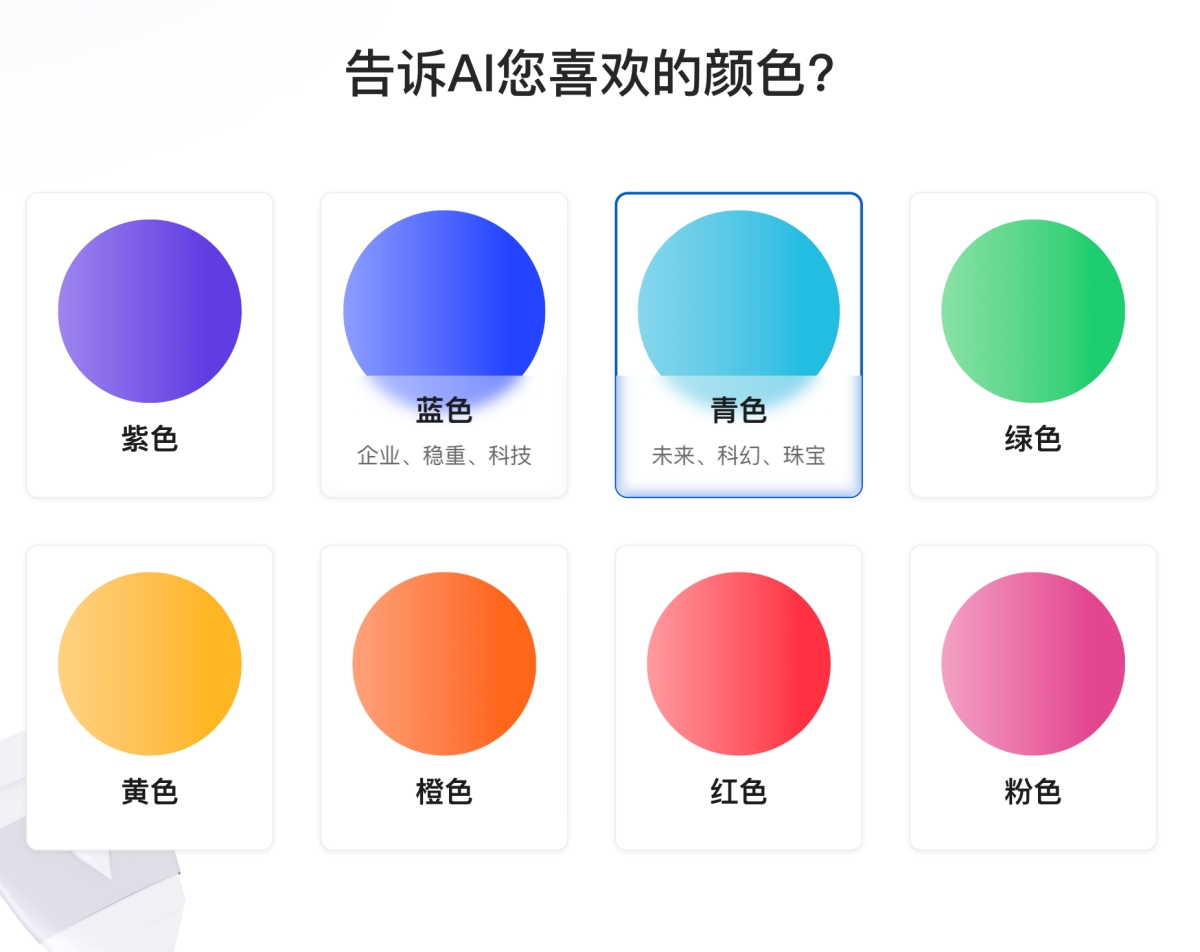Pick the cyan 青色 color card
This screenshot has height=952, width=1200.
click(738, 345)
